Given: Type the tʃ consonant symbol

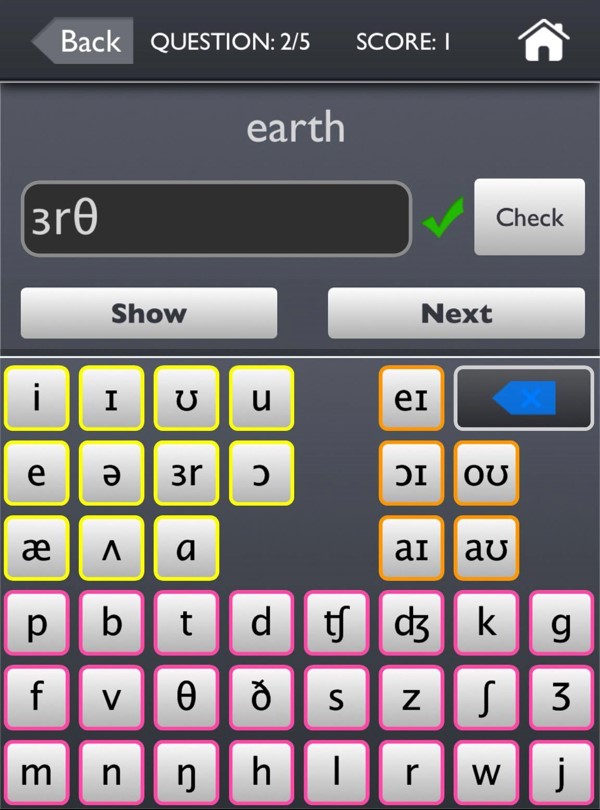Looking at the screenshot, I should tap(336, 623).
